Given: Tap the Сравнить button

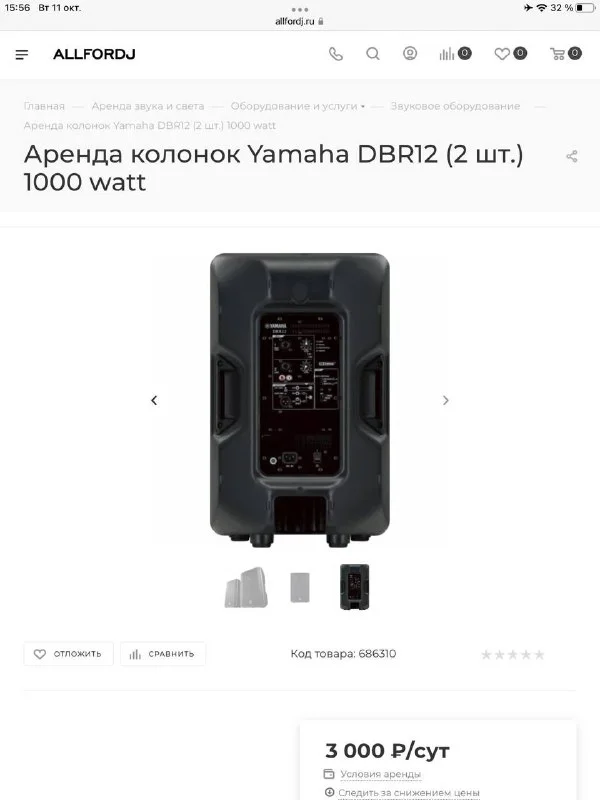Looking at the screenshot, I should pyautogui.click(x=163, y=654).
